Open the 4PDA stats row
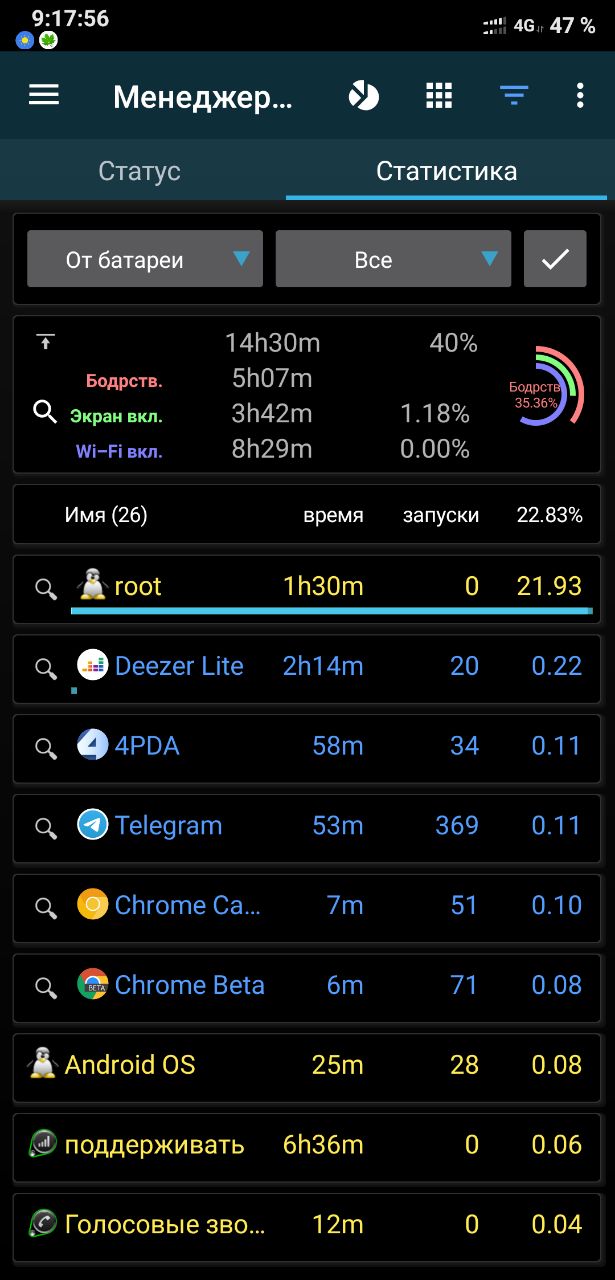This screenshot has height=1280, width=615. coord(307,748)
